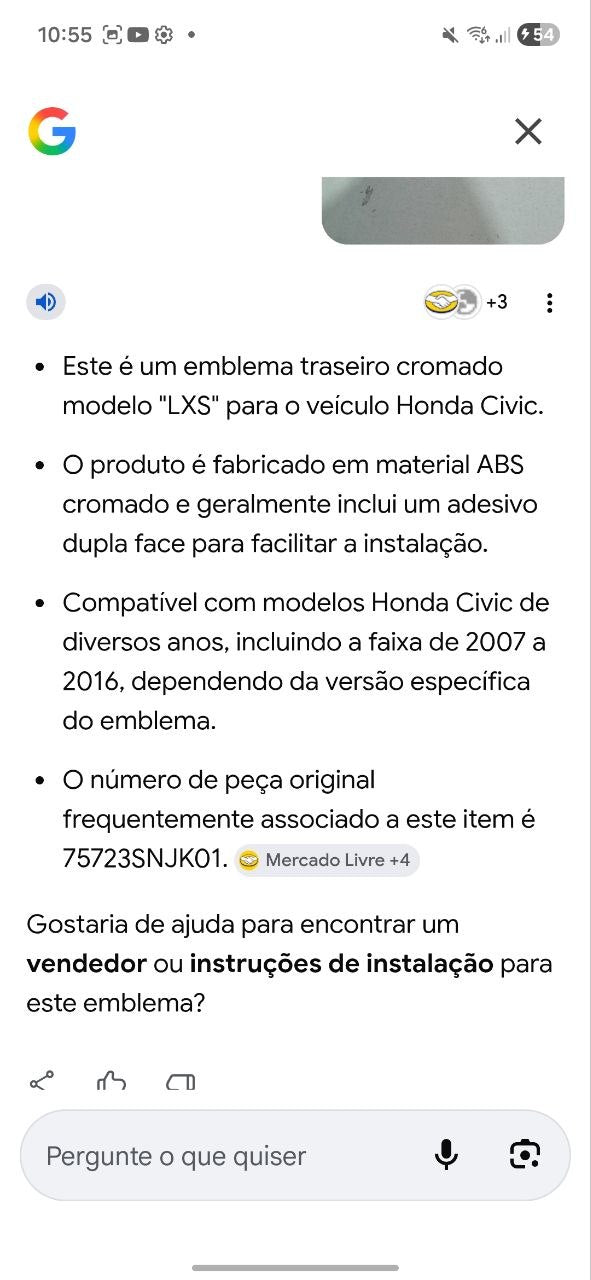Viewport: 591px width, 1280px height.
Task: Open Google Lens camera search
Action: point(524,1155)
